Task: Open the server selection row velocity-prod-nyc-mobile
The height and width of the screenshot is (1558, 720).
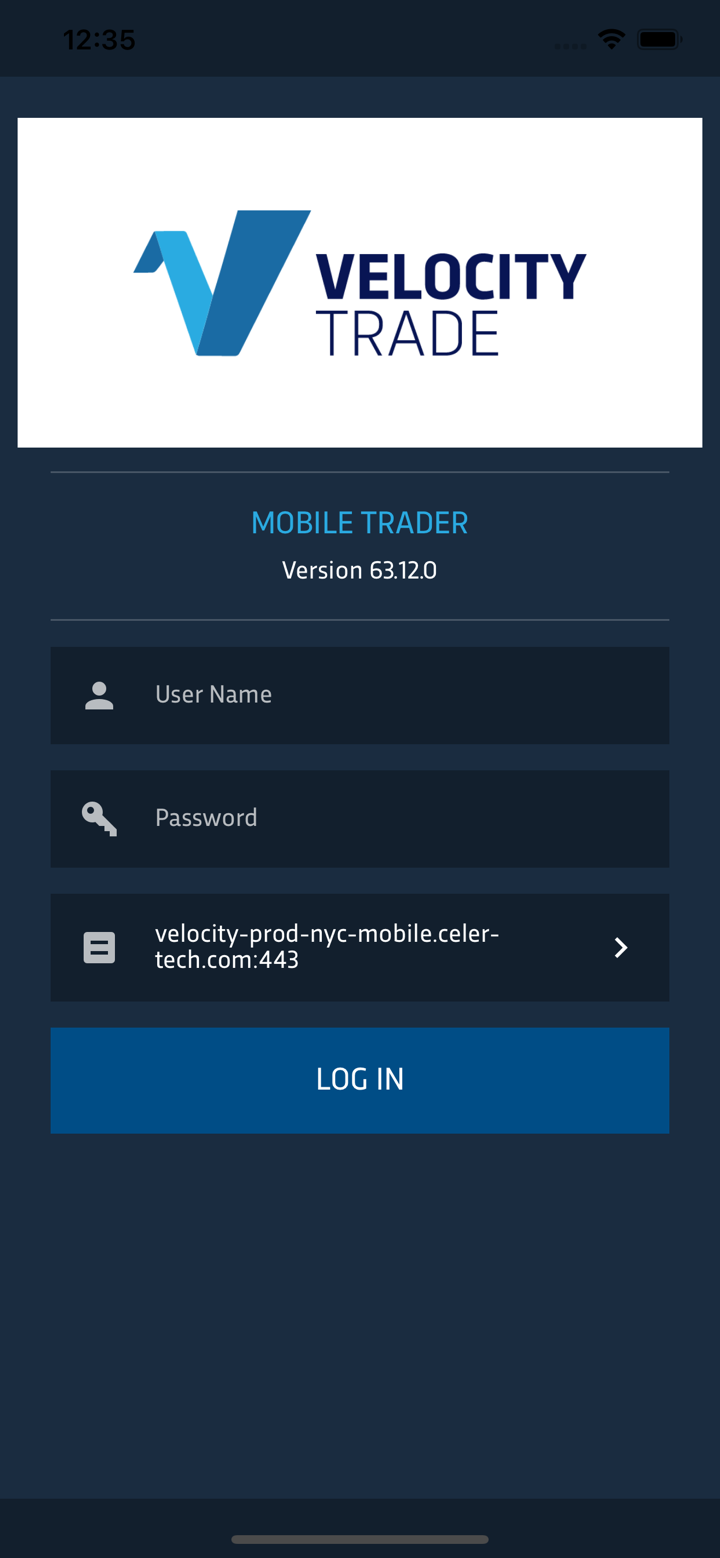Action: point(360,947)
